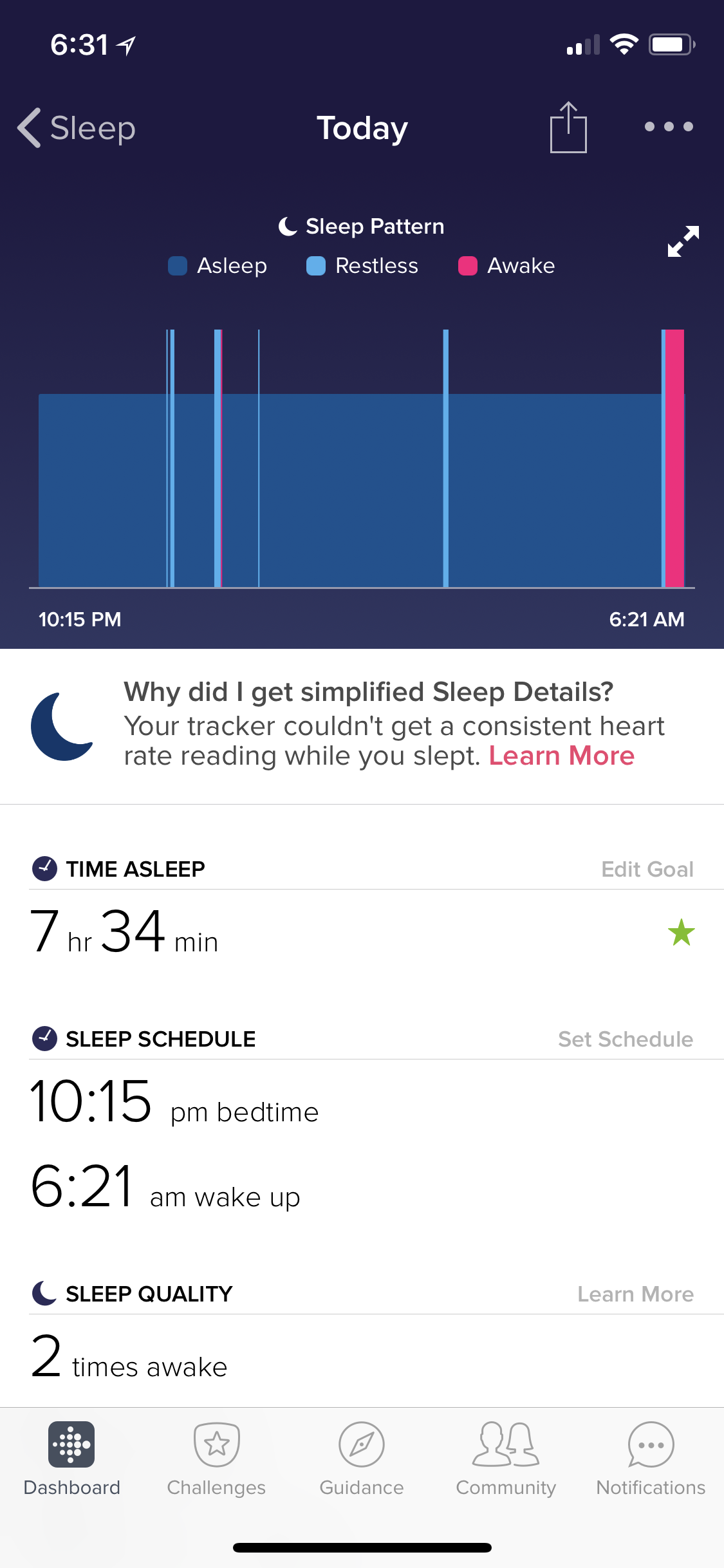
Task: Open the Guidance tab
Action: point(362,1459)
